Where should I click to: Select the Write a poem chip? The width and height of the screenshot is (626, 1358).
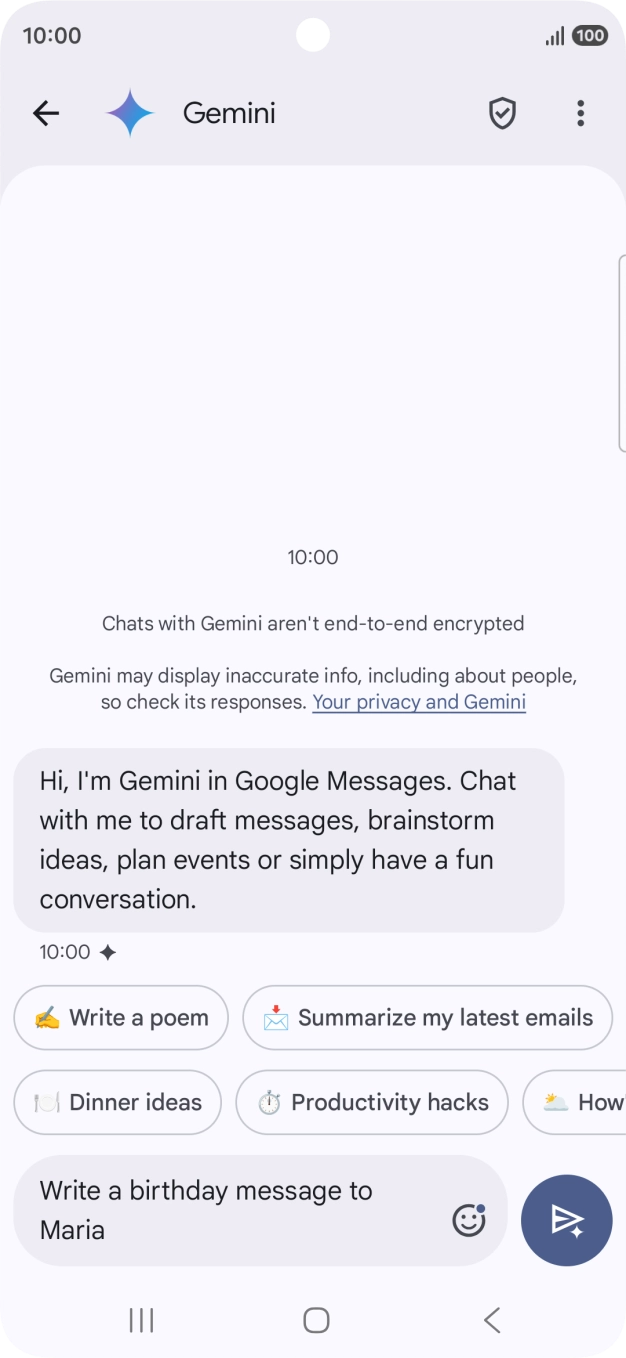coord(121,1018)
